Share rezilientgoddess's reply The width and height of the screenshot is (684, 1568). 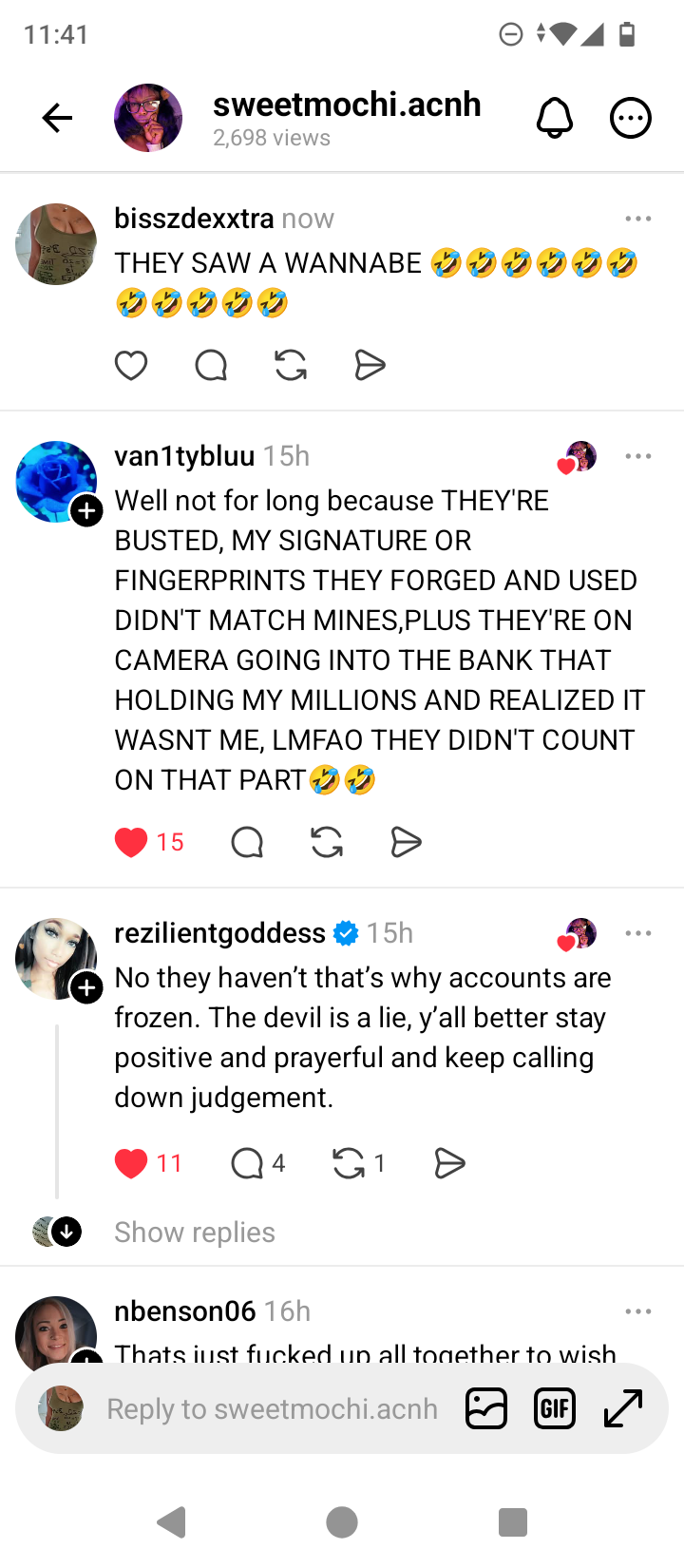(x=449, y=1163)
